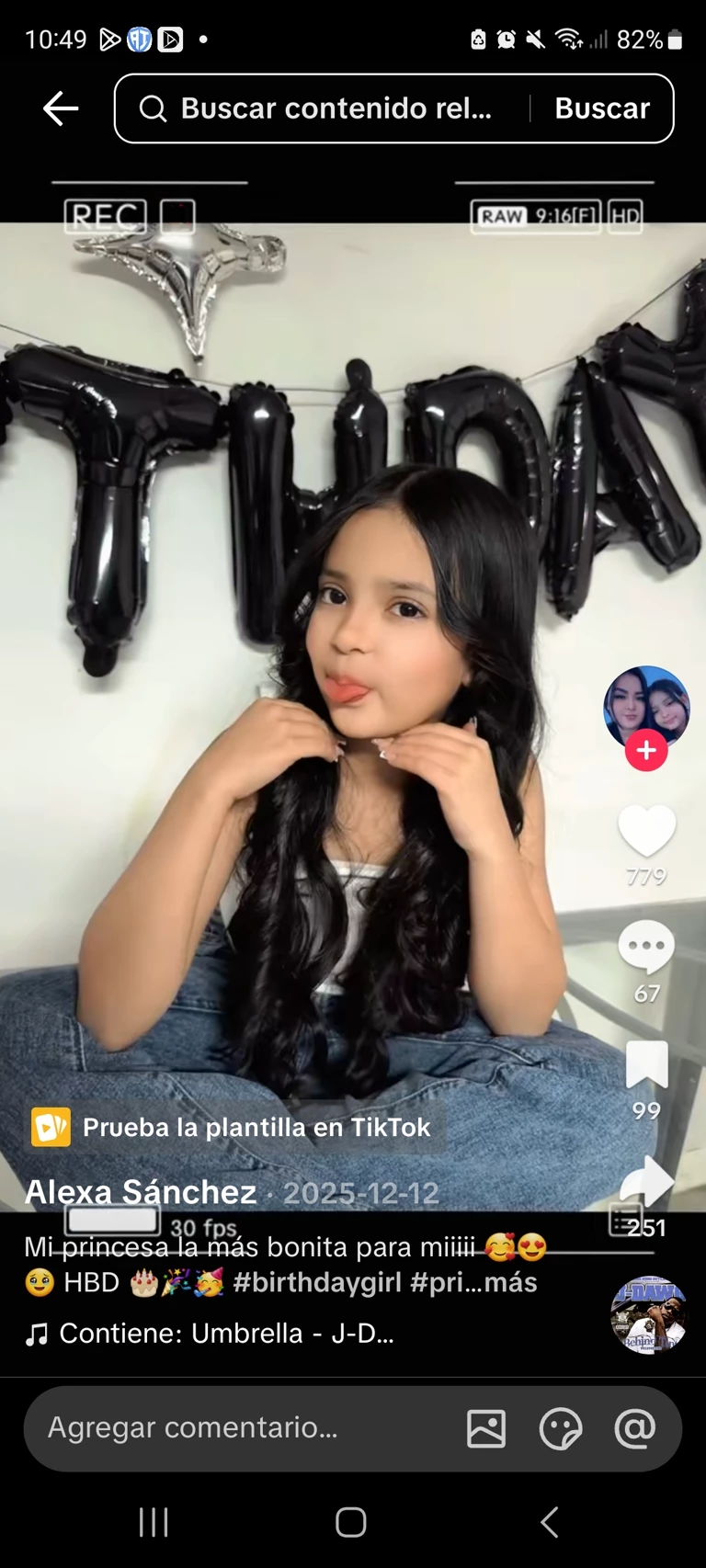
Task: Follow the creator with the plus button
Action: click(x=646, y=750)
